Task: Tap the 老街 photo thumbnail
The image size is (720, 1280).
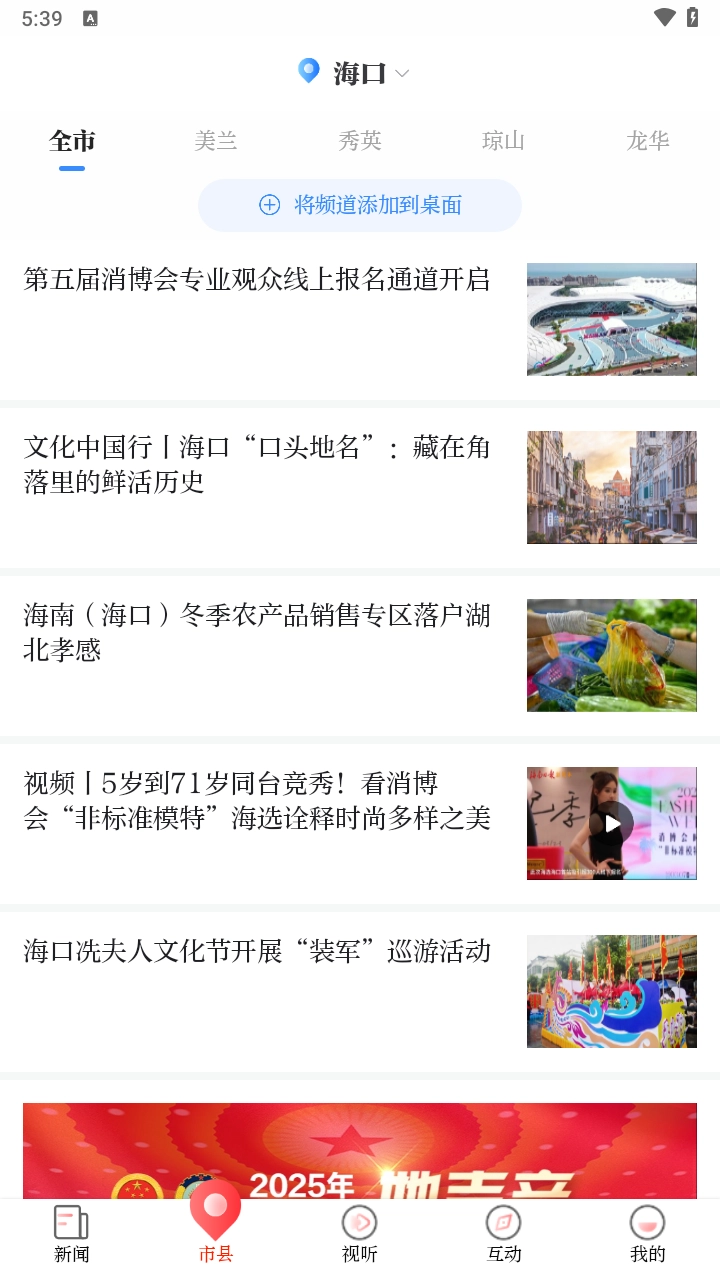Action: pos(611,487)
